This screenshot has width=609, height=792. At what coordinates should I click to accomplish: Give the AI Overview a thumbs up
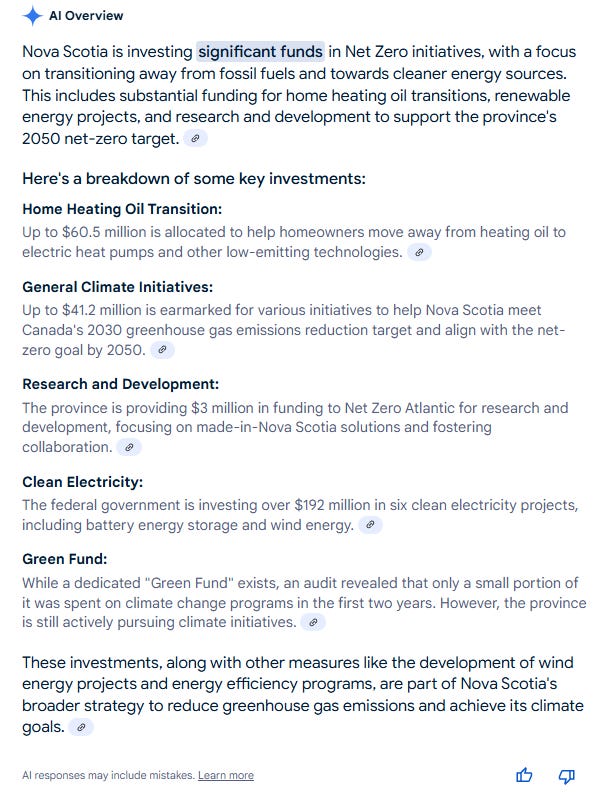click(524, 775)
